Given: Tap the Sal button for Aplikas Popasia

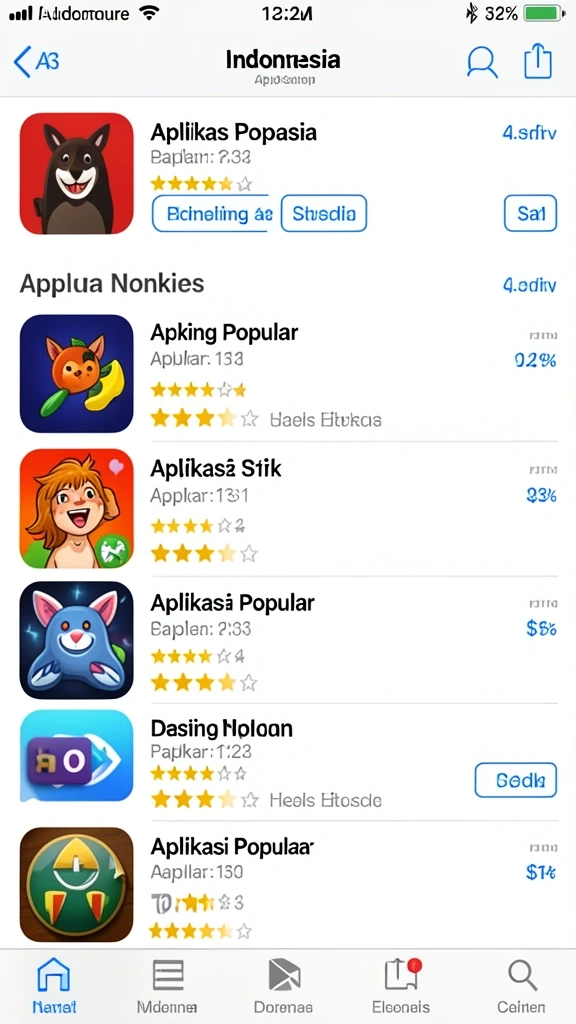Looking at the screenshot, I should 530,214.
